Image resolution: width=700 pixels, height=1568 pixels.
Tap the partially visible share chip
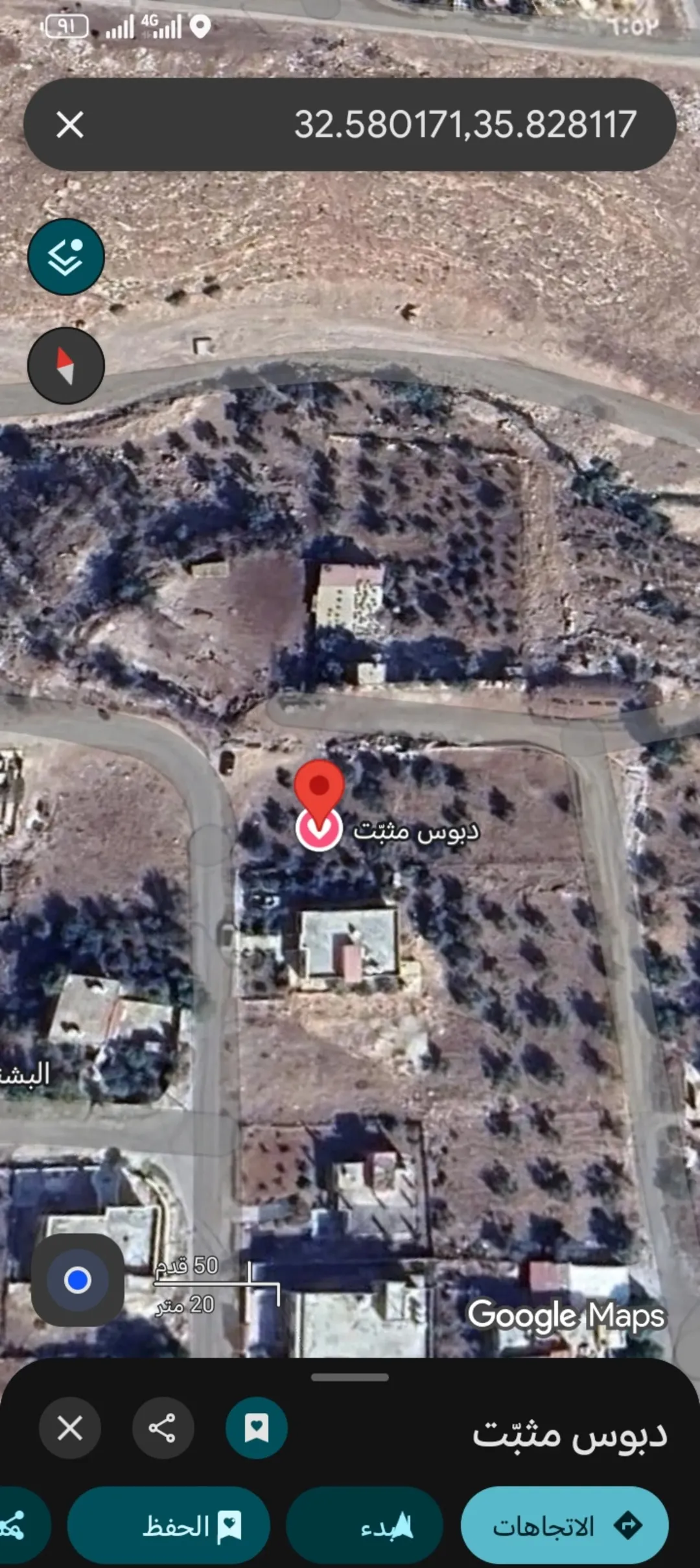coord(23,1525)
